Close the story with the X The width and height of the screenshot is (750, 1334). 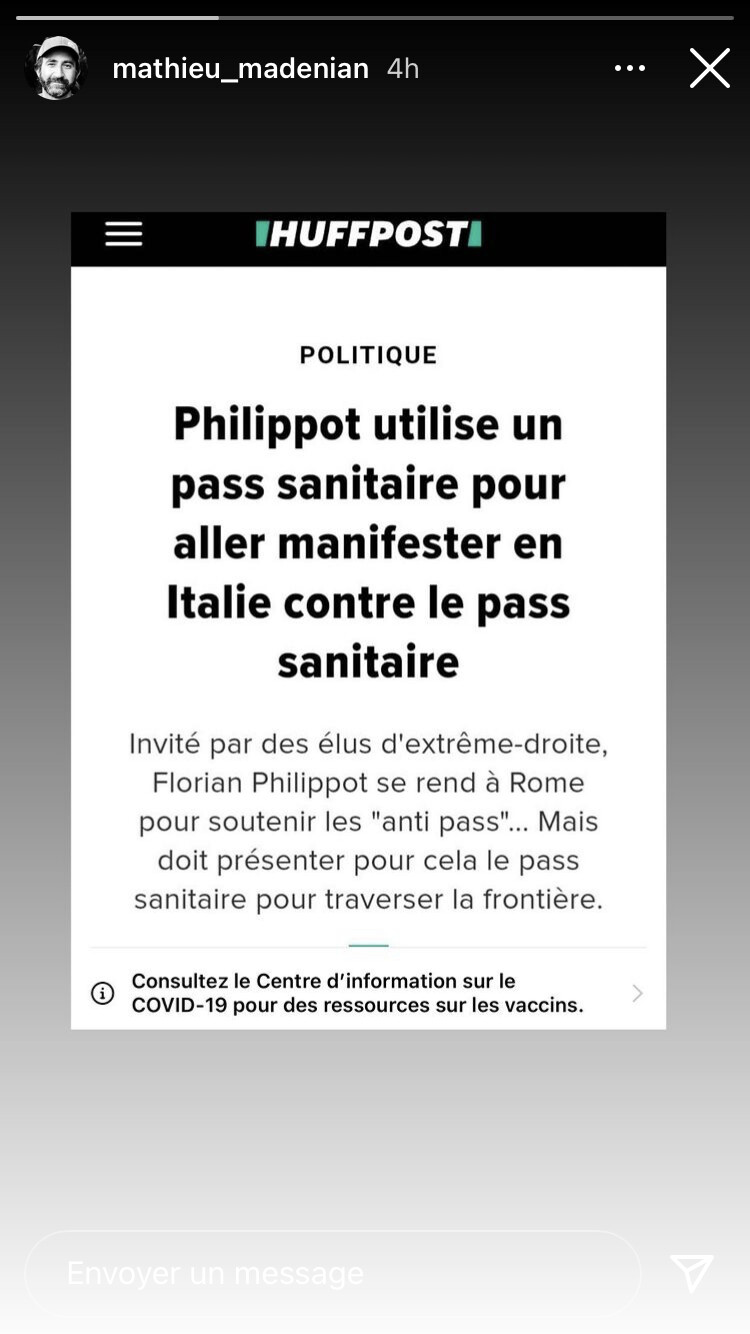tap(709, 68)
